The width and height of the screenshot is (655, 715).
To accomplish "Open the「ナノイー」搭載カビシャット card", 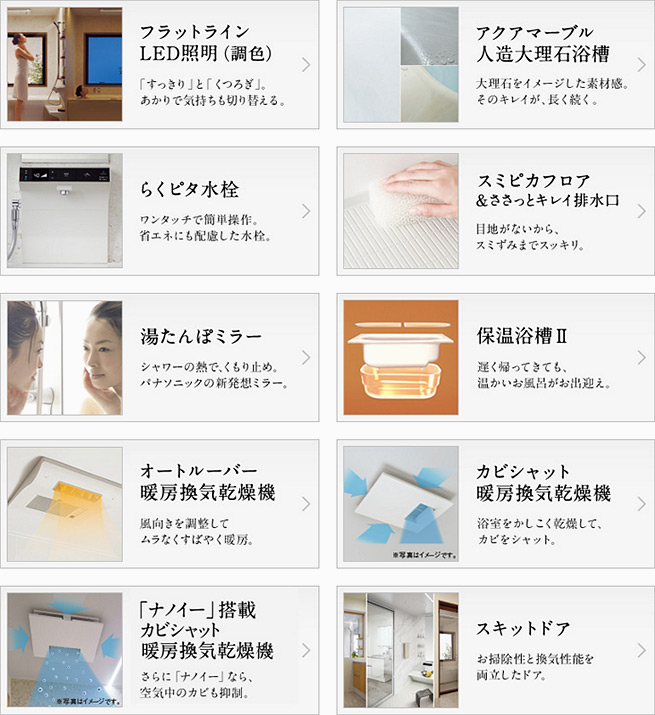I will [x=160, y=649].
